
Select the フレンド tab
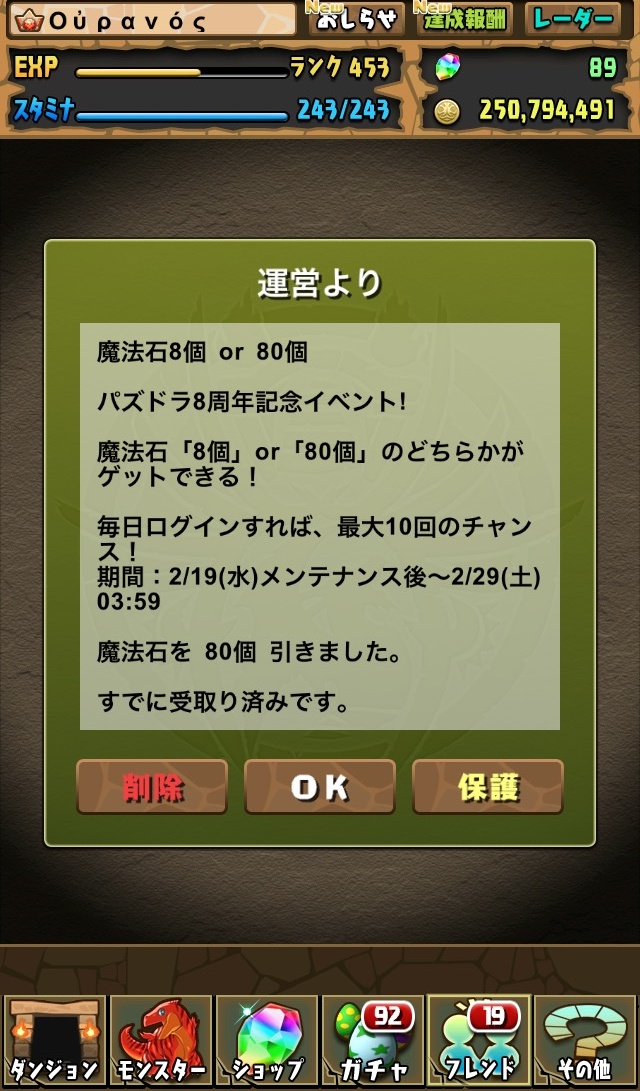(x=478, y=1042)
